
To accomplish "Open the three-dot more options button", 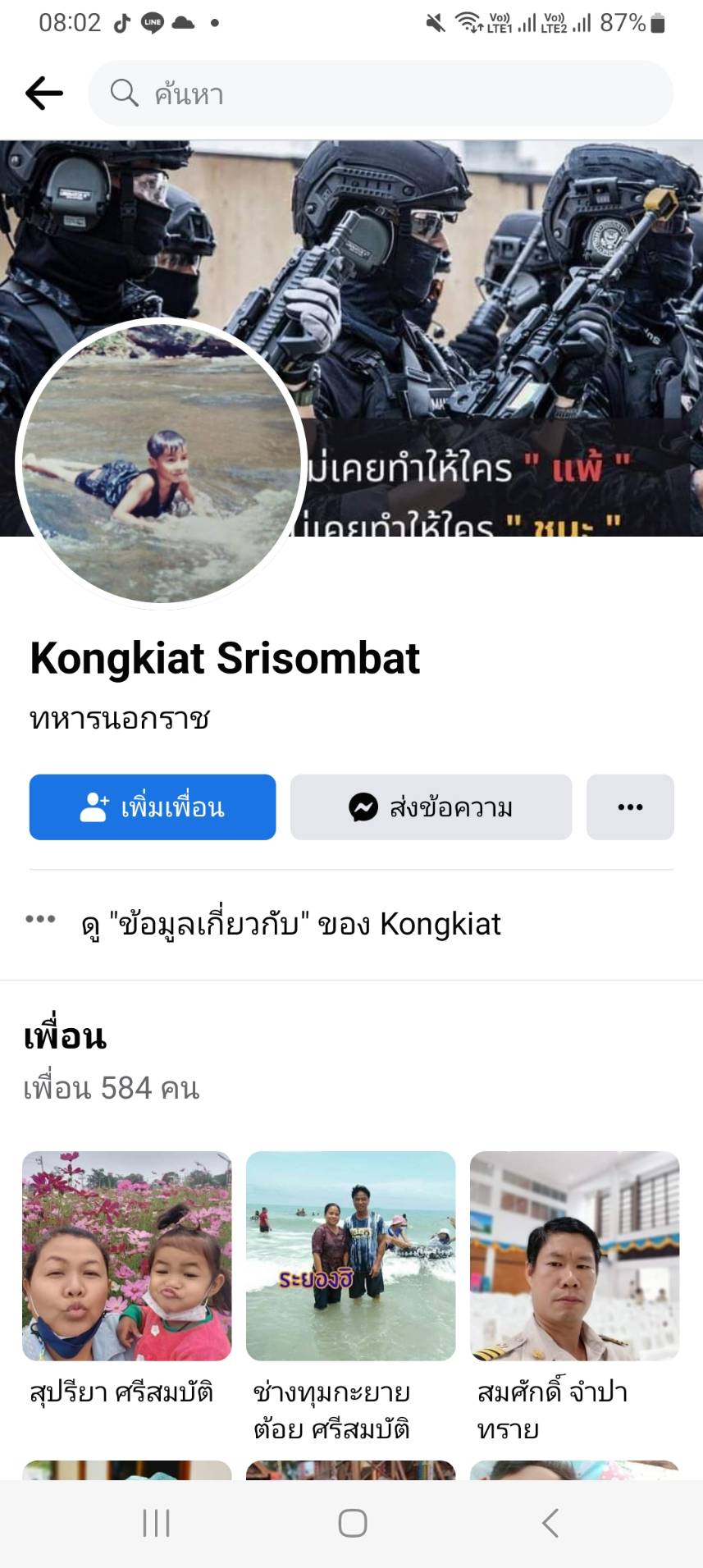I will [630, 807].
